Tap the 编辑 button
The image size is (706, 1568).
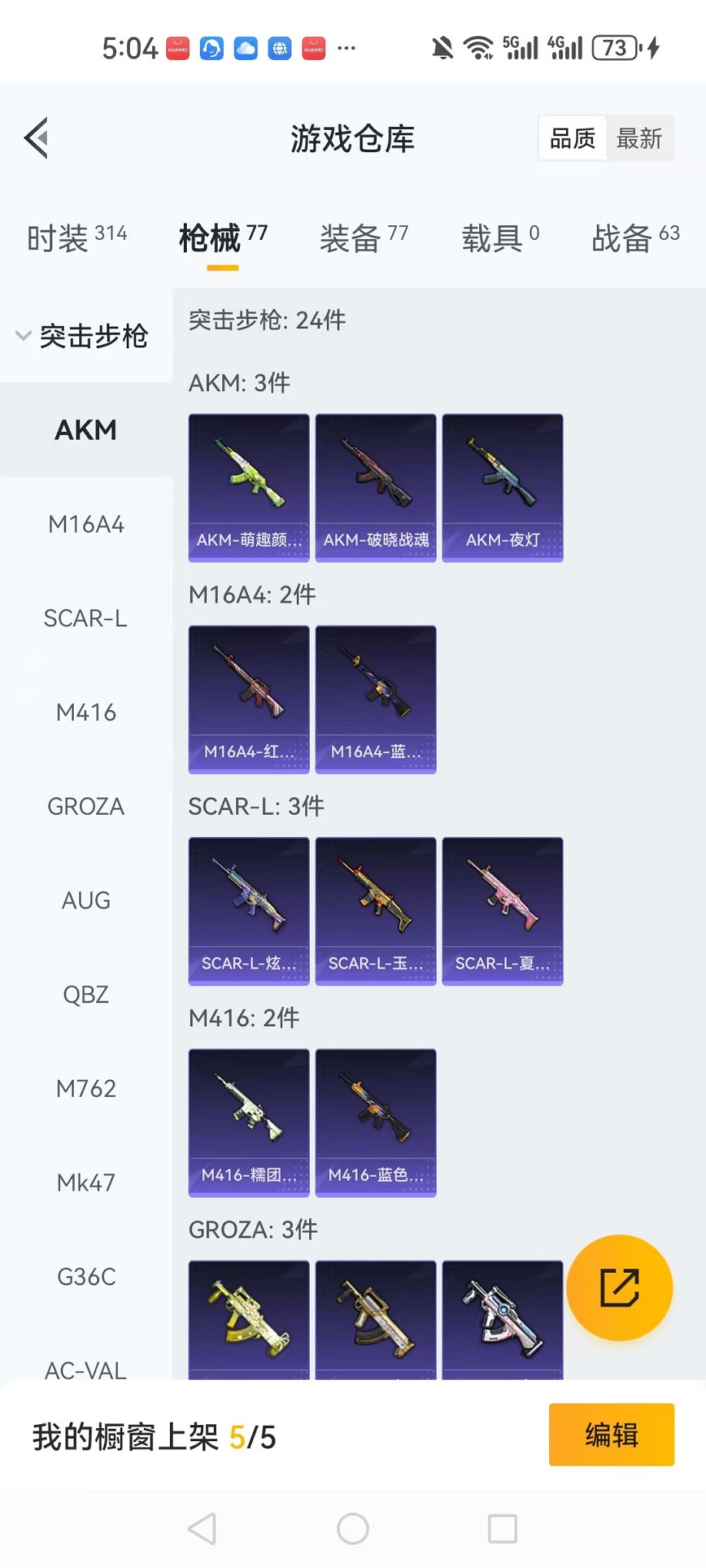(x=611, y=1435)
